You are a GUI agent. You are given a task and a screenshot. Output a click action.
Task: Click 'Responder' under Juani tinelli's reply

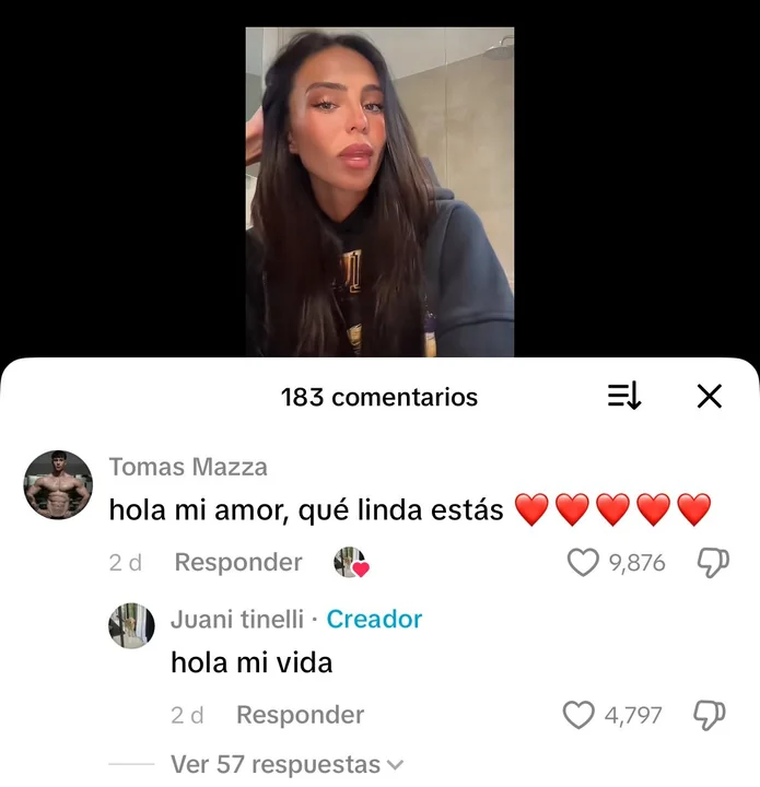coord(299,714)
